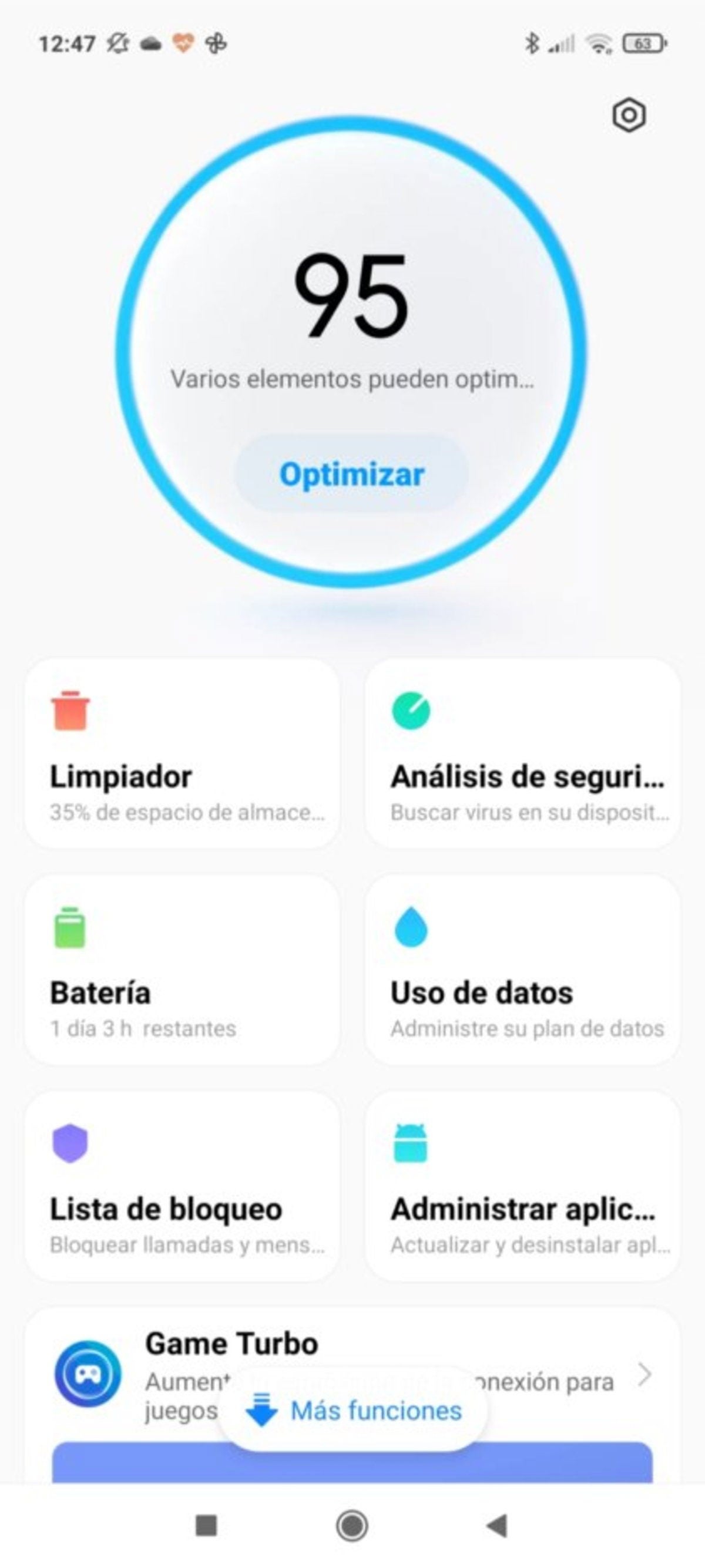Open Administrar aplicaciones card
This screenshot has width=705, height=1568.
click(x=522, y=1186)
